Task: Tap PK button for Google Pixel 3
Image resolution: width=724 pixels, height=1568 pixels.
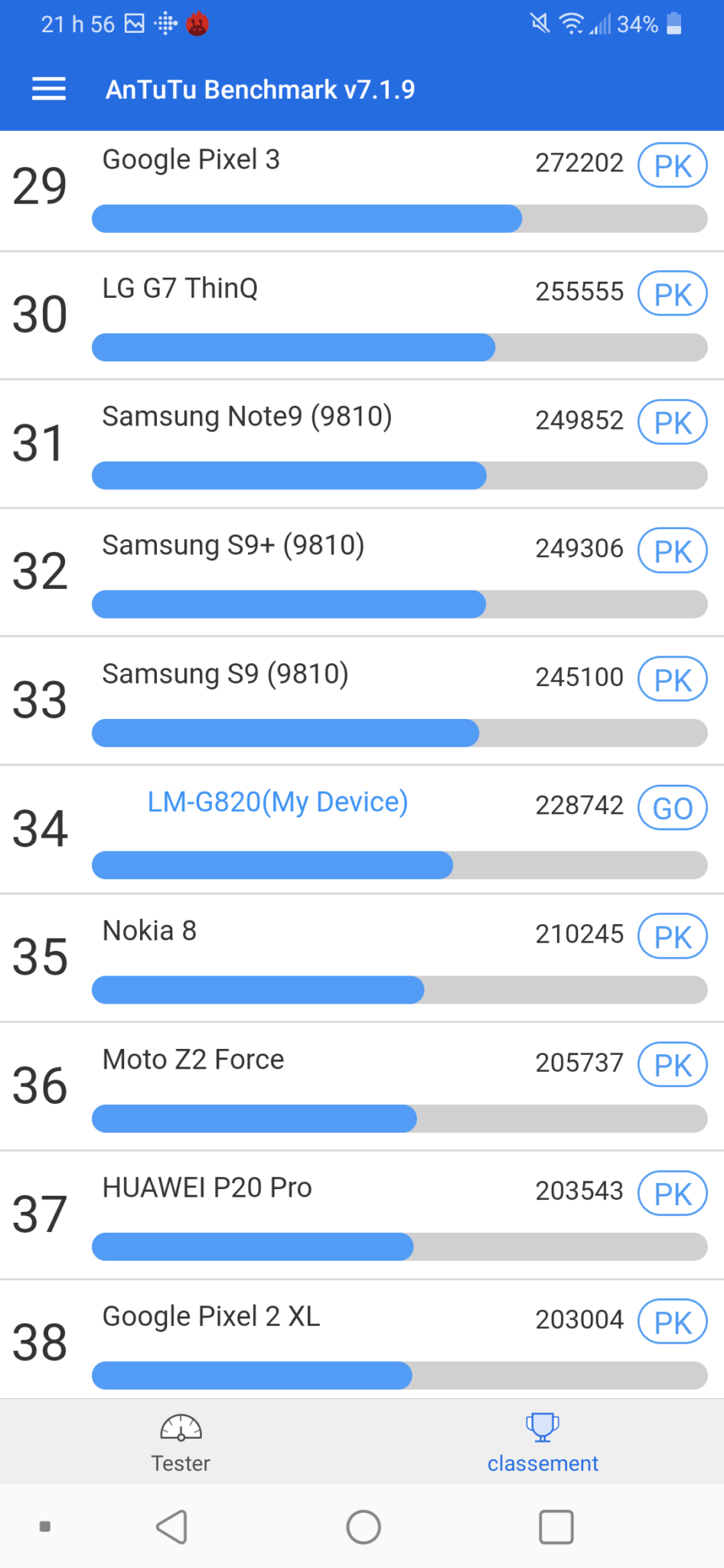Action: [672, 165]
